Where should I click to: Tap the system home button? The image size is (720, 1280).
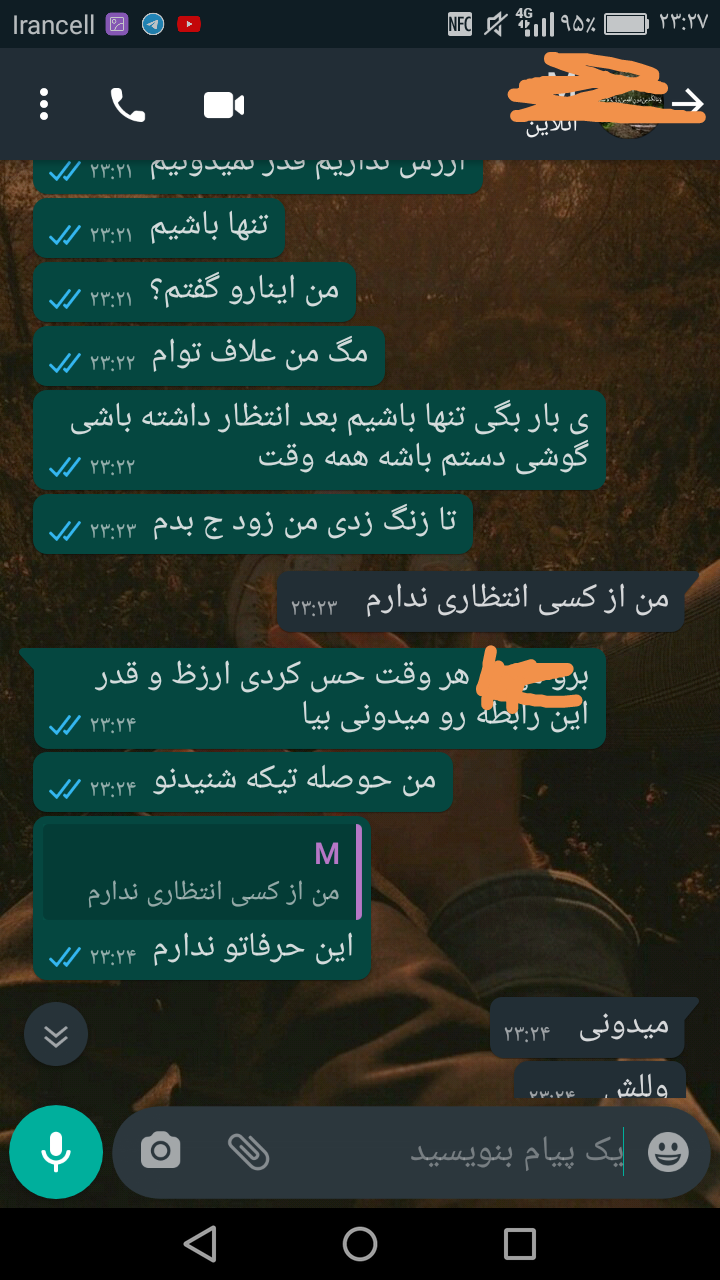pos(360,1244)
